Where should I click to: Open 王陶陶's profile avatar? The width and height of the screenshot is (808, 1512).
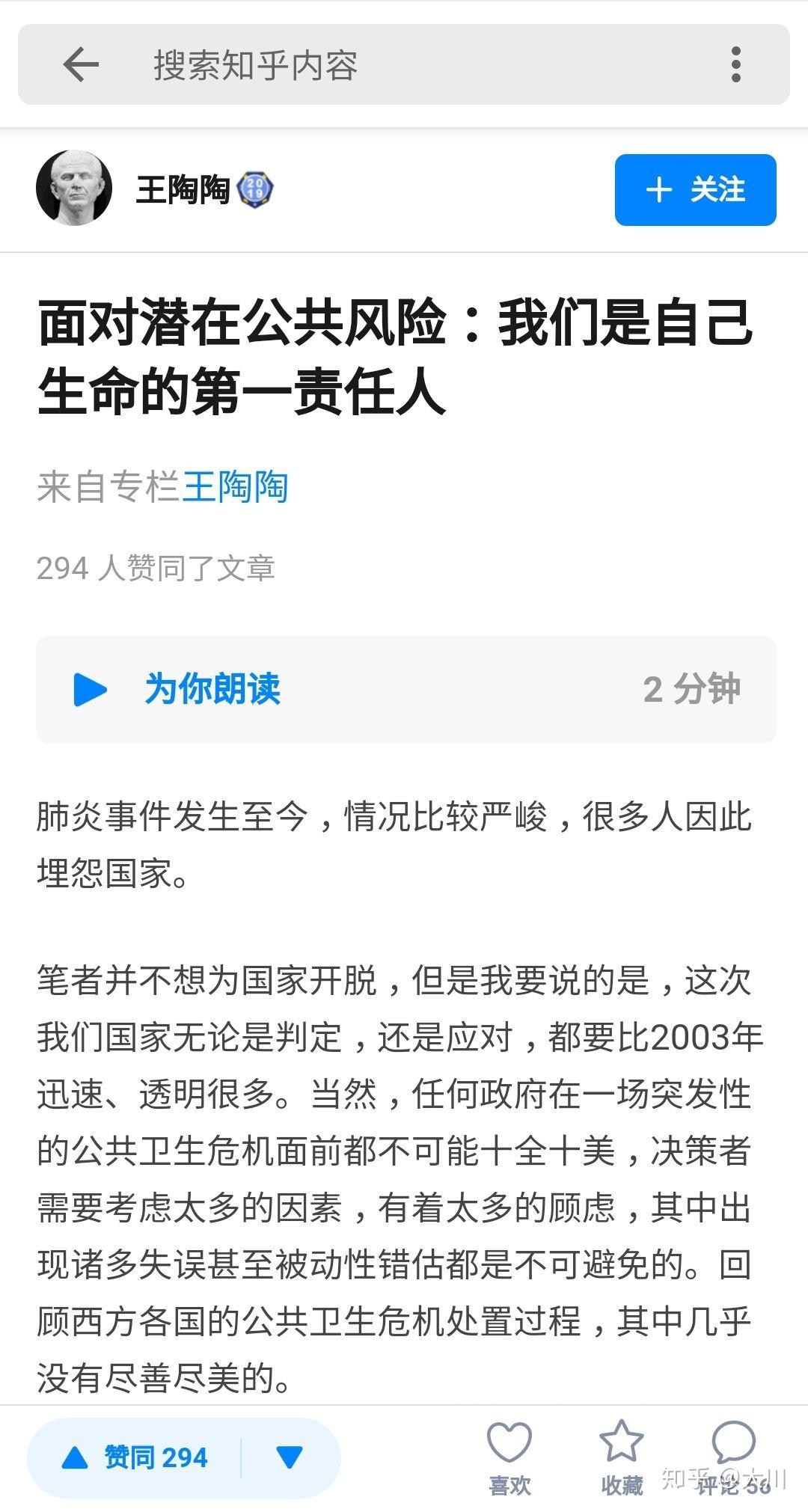(73, 189)
